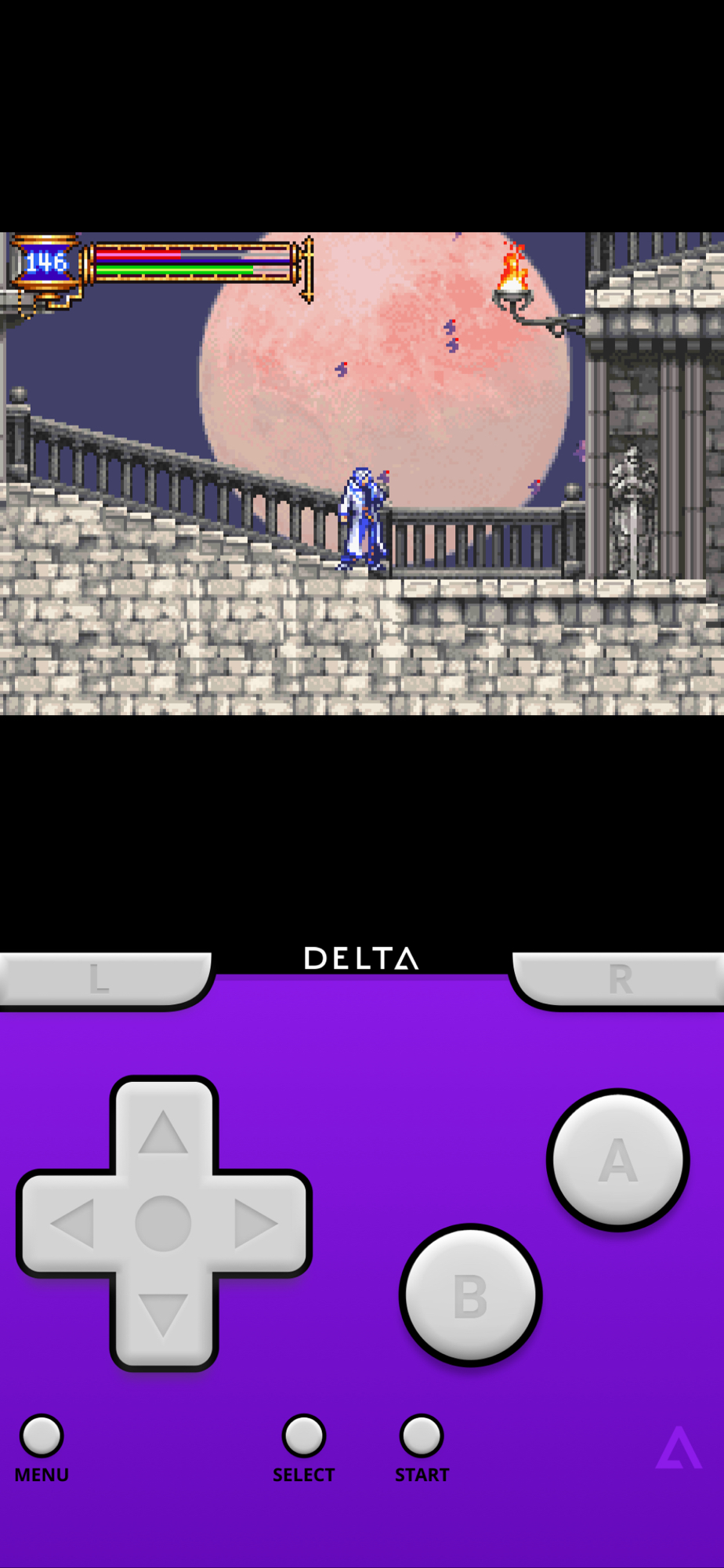
Task: Tap the R shoulder button
Action: point(621,978)
